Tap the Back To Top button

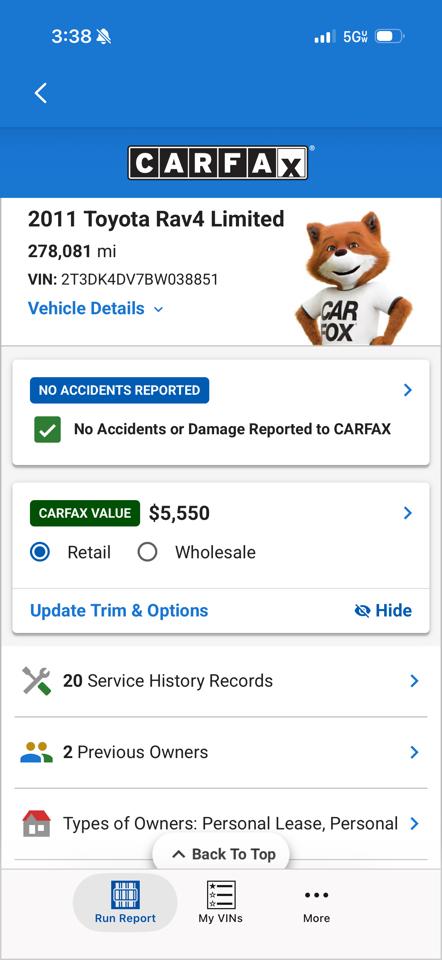(x=221, y=854)
